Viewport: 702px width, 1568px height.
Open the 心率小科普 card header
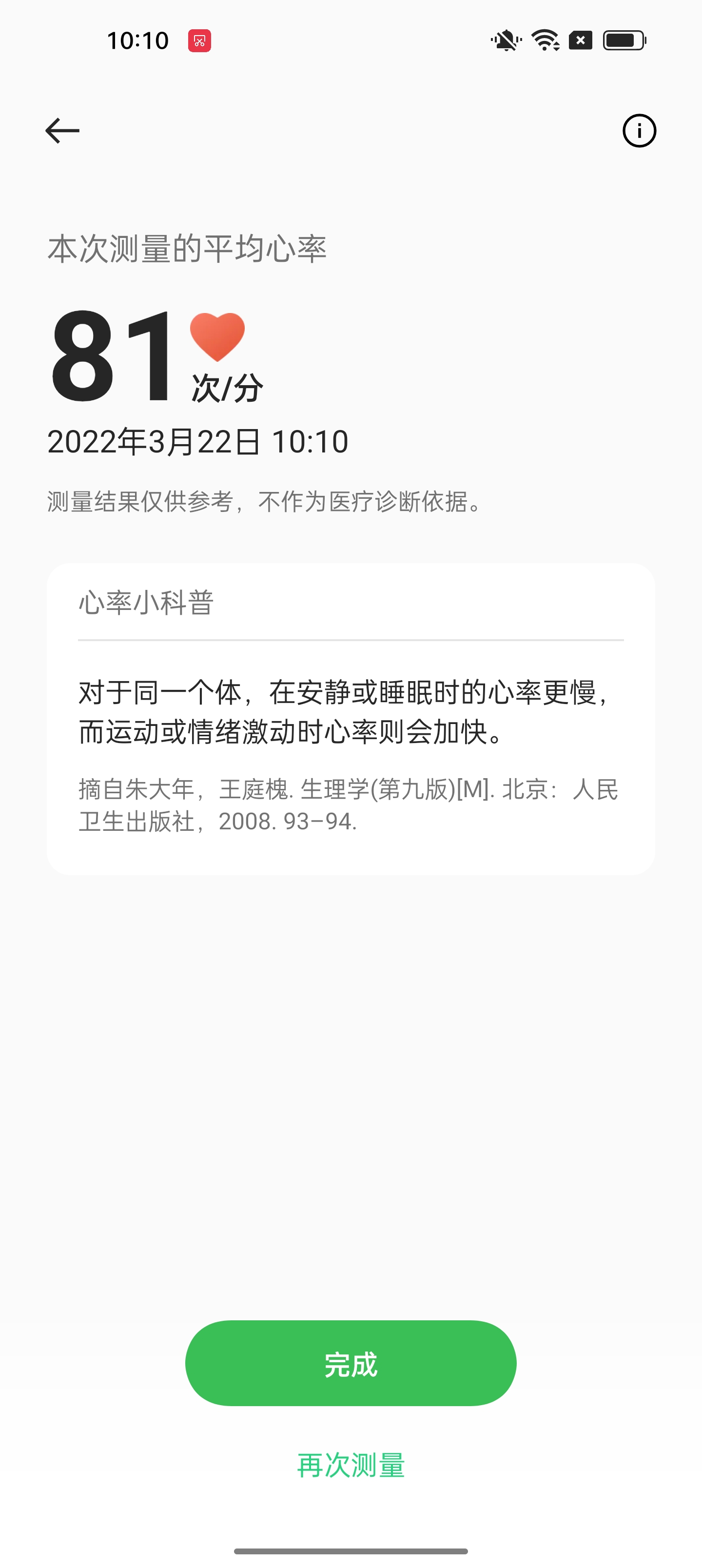tap(147, 603)
